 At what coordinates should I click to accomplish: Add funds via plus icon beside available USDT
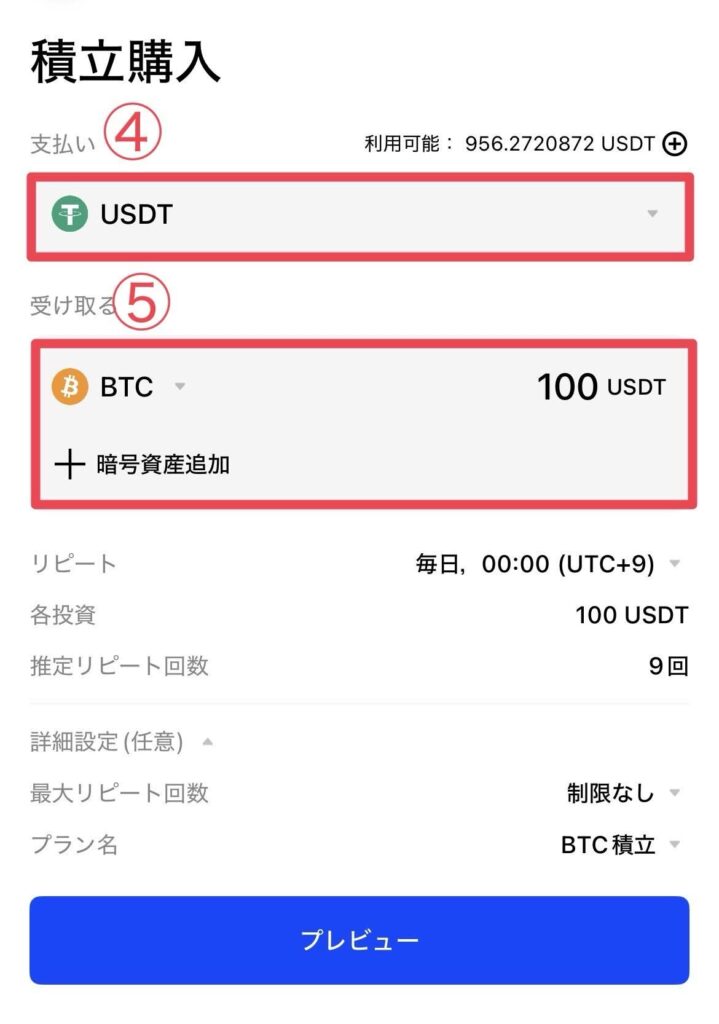pos(676,144)
